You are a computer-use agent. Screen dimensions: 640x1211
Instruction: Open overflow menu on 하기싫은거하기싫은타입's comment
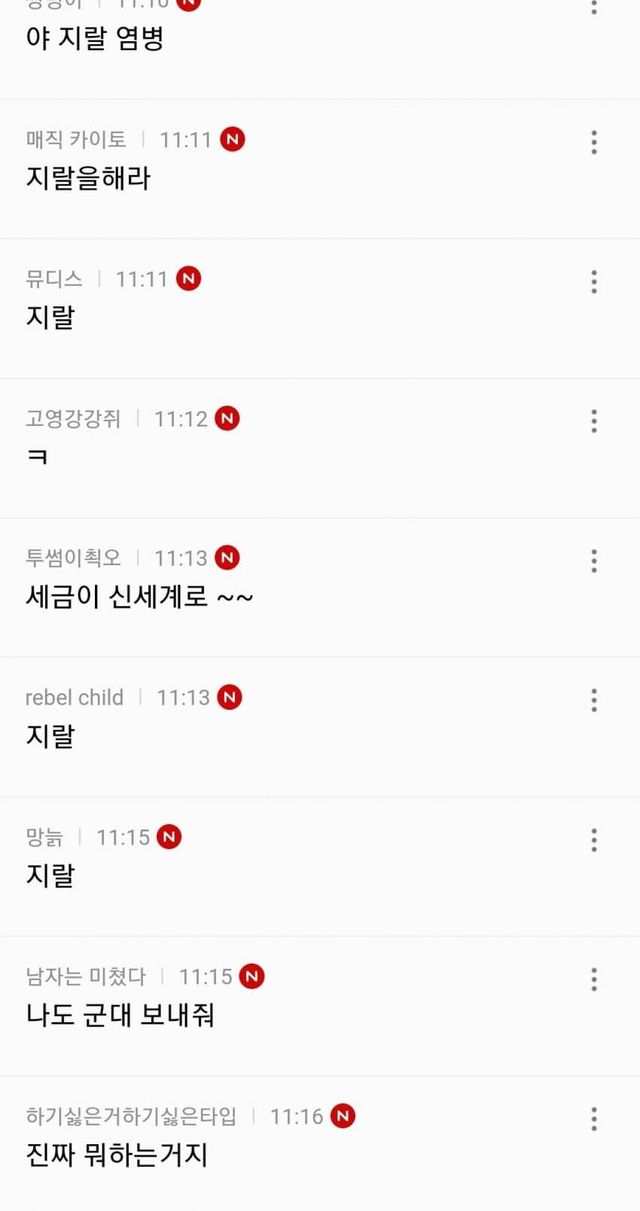click(x=594, y=1119)
